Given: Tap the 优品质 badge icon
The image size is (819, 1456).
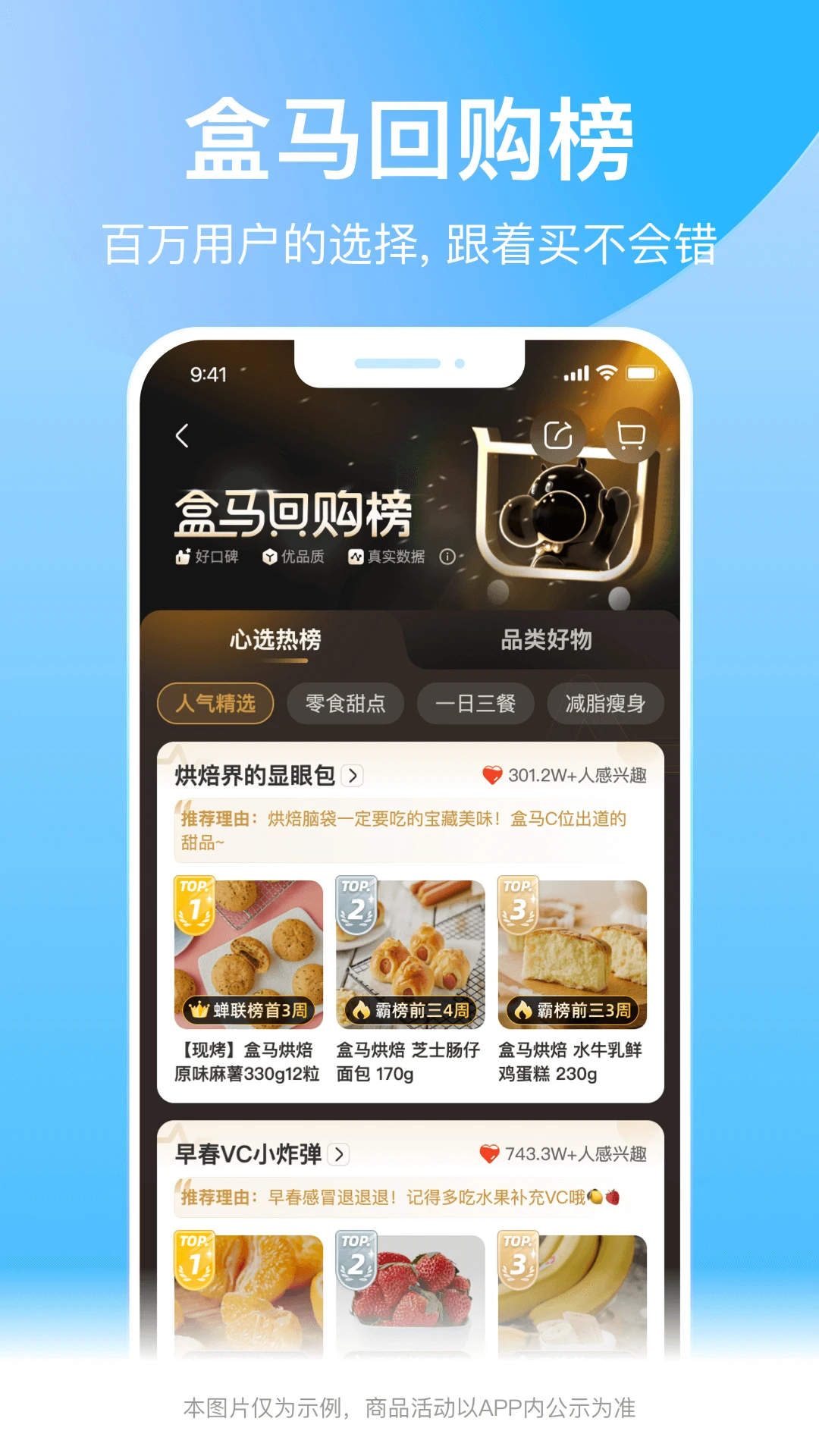Looking at the screenshot, I should [x=268, y=556].
